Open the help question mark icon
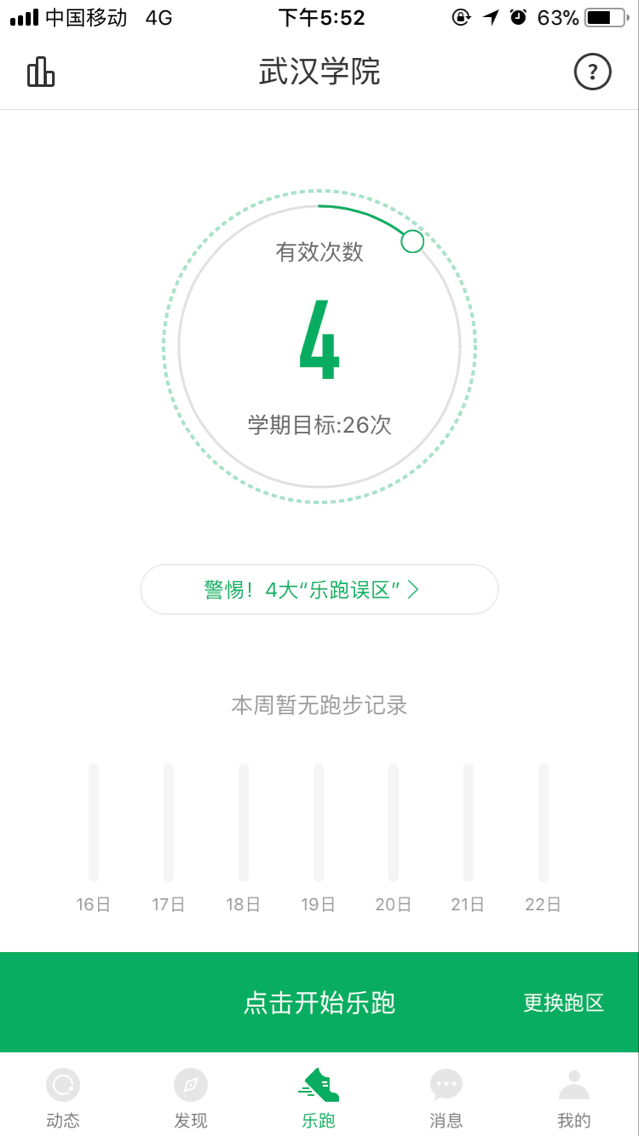Screen dimensions: 639x1136 tap(592, 72)
